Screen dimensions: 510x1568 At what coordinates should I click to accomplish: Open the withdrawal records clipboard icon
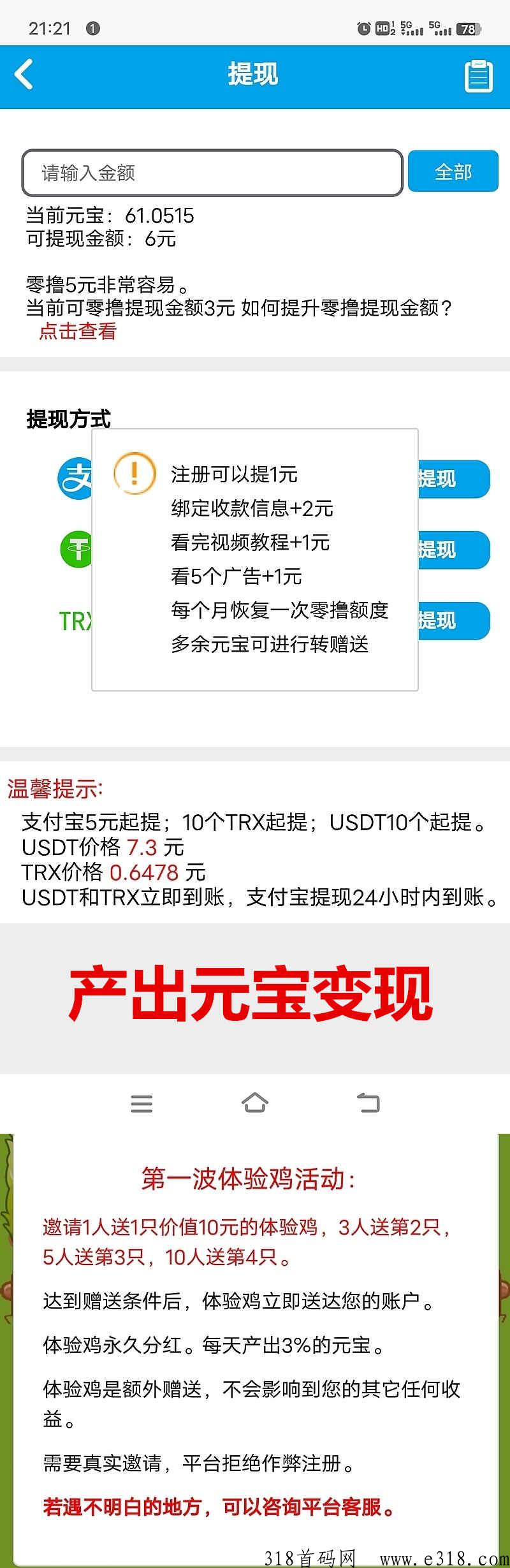[x=478, y=77]
